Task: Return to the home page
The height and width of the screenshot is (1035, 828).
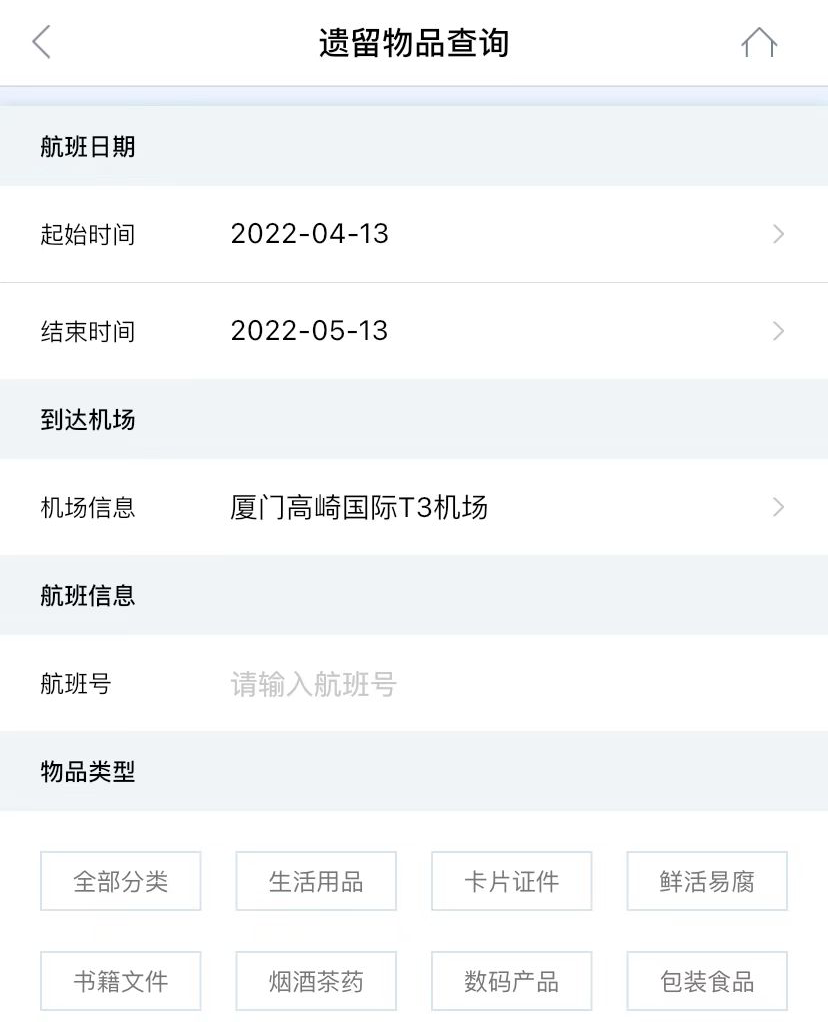Action: [759, 43]
